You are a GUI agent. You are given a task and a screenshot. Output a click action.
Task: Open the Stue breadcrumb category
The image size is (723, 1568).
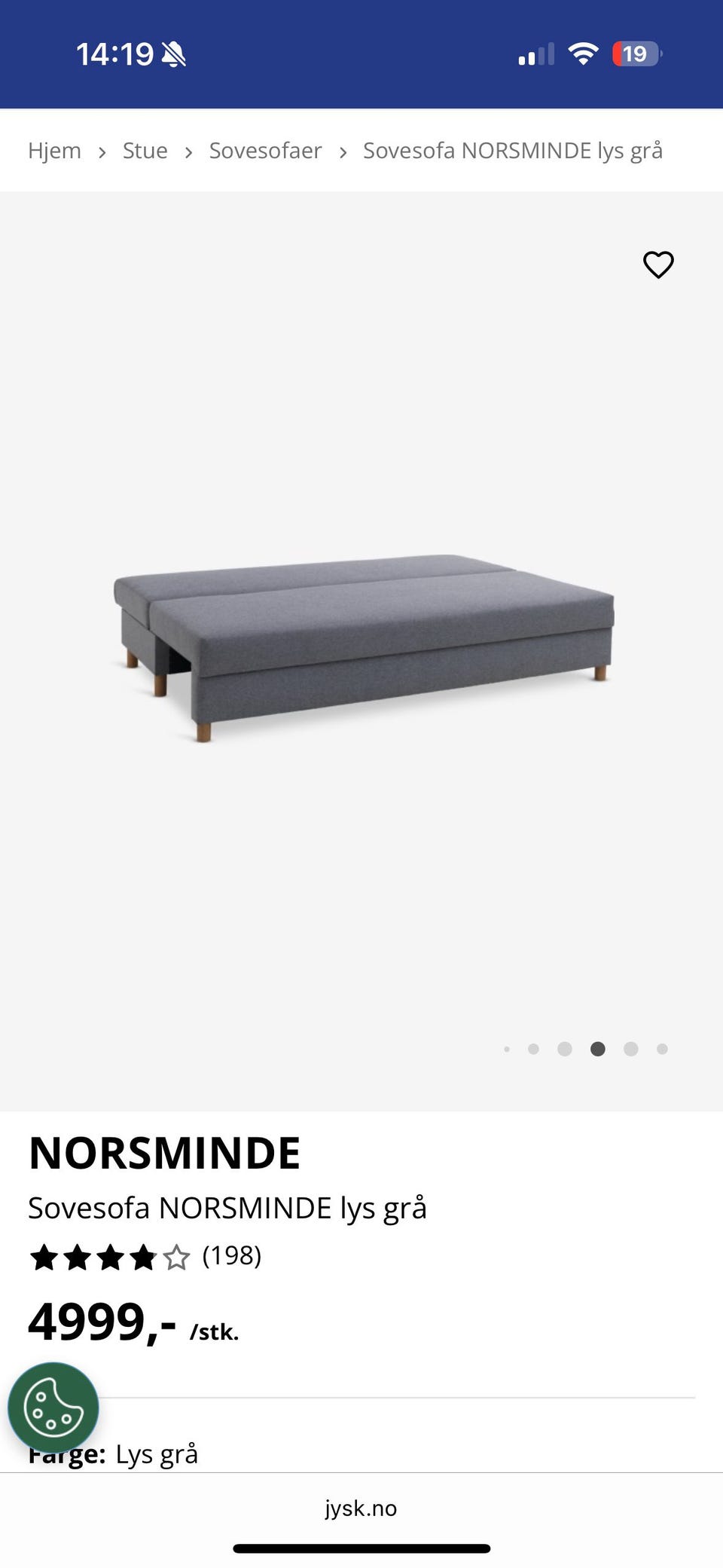145,151
